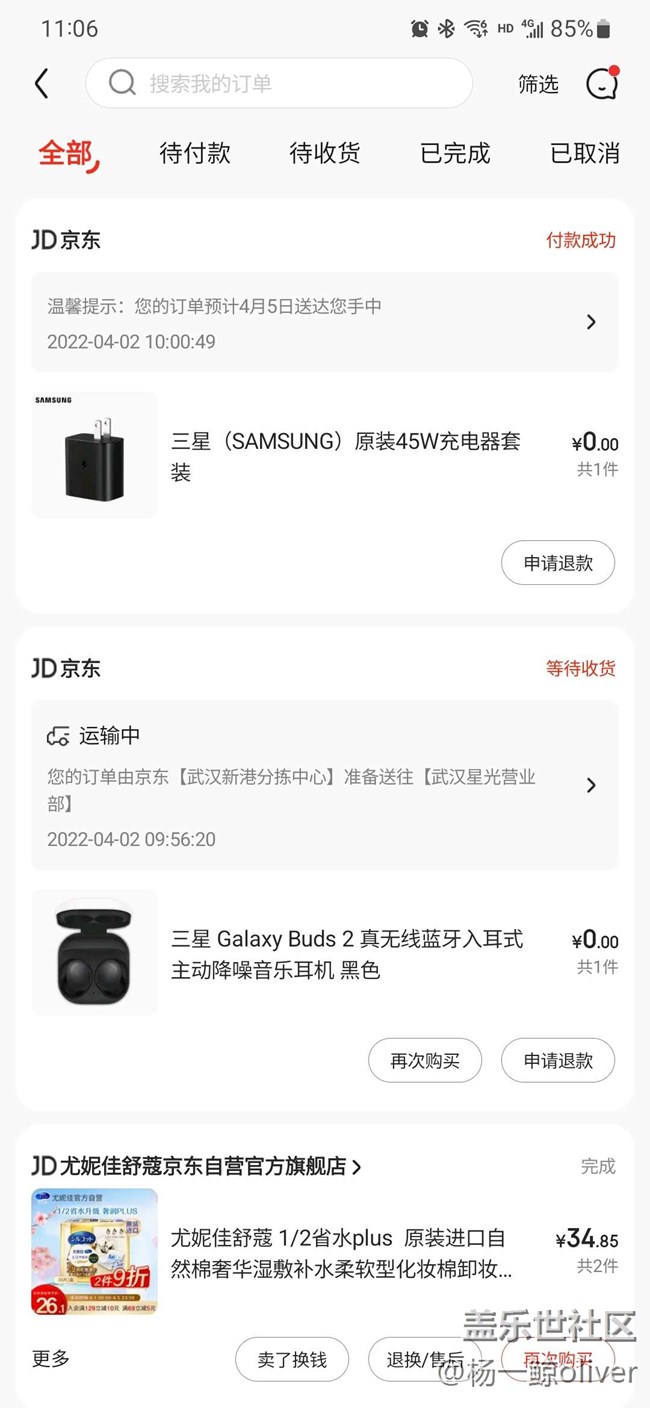This screenshot has height=1408, width=650.
Task: Request refund for Galaxy Buds 2
Action: click(558, 1061)
